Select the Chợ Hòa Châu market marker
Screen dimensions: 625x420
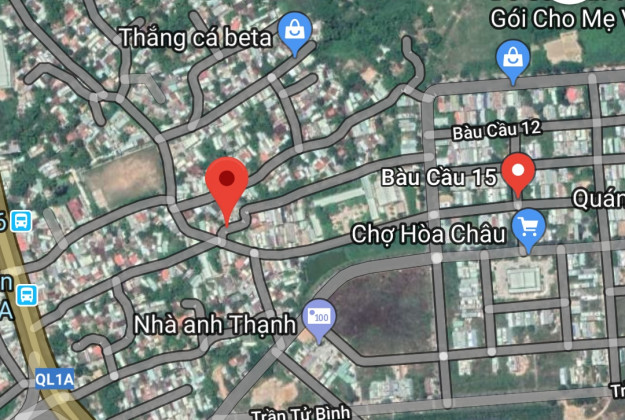pyautogui.click(x=528, y=229)
